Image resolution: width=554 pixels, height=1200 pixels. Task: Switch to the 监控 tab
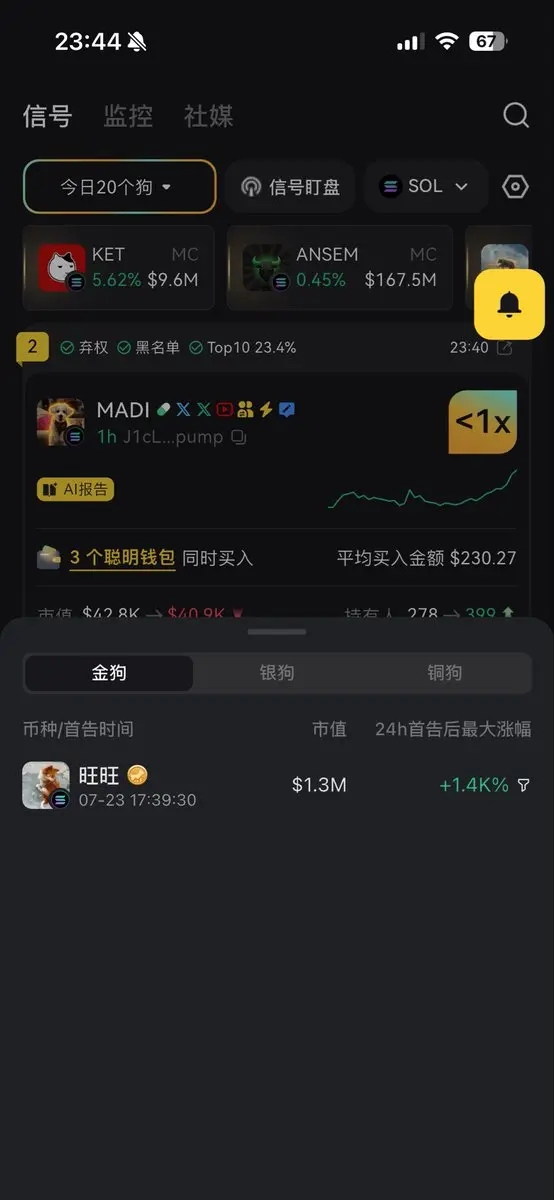click(x=128, y=116)
